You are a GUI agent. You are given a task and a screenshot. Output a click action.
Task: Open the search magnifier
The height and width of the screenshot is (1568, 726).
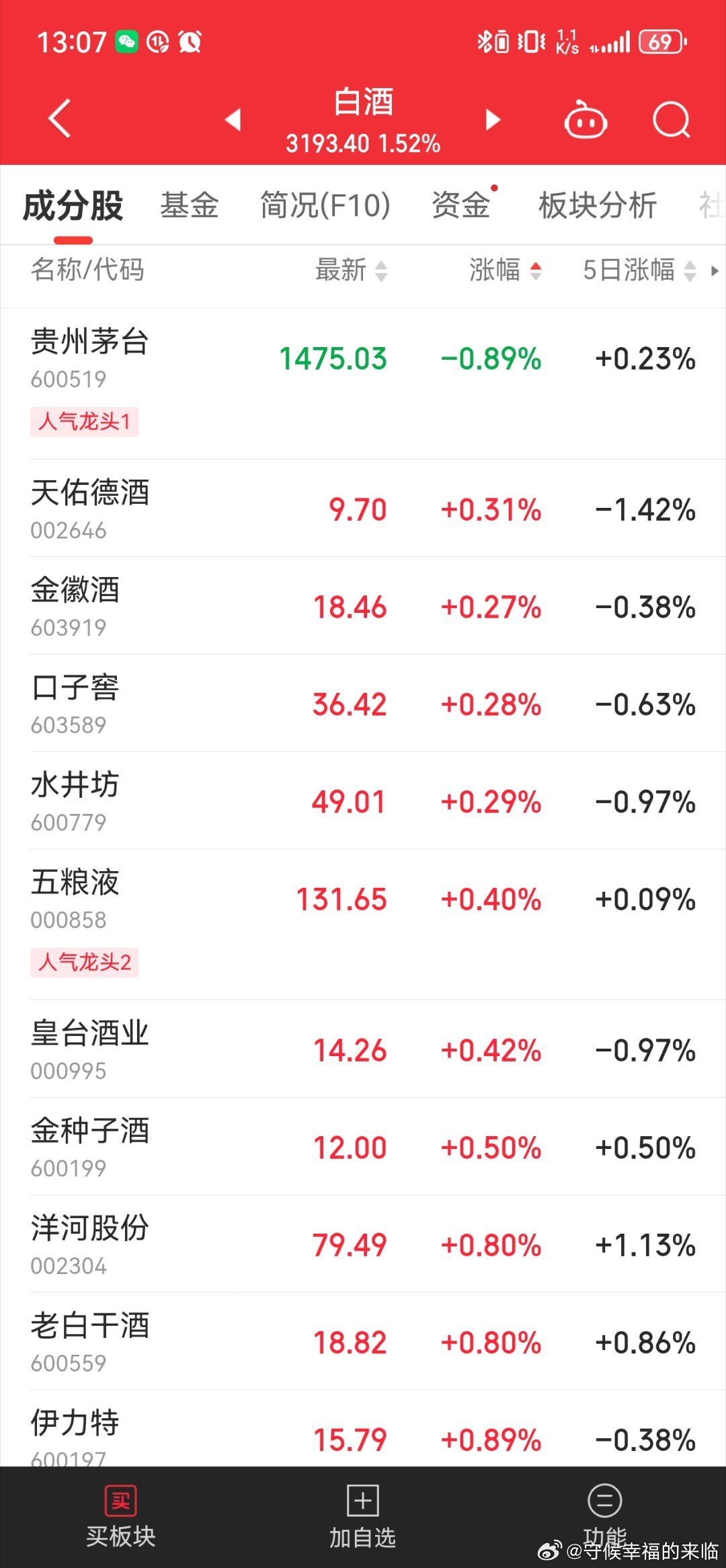[671, 120]
